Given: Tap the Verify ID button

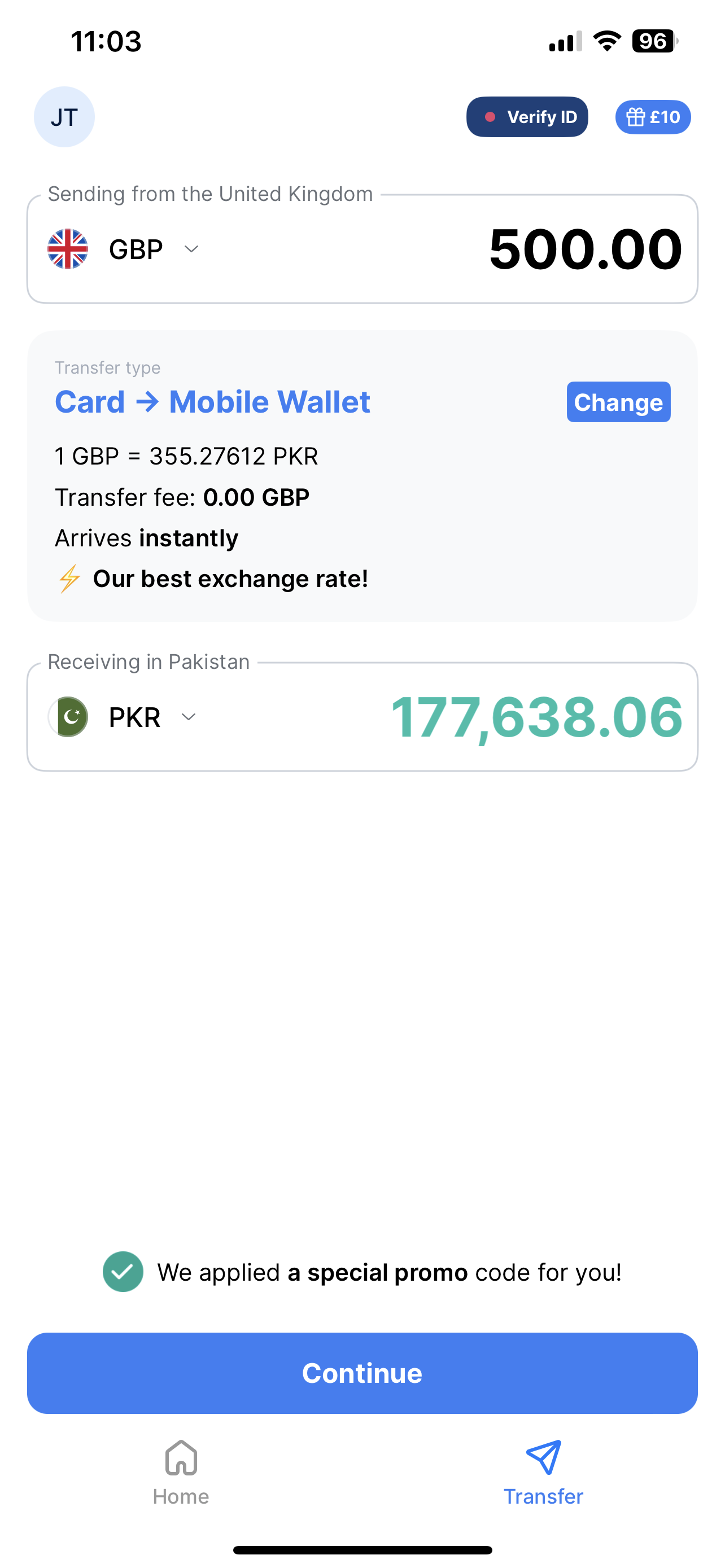Looking at the screenshot, I should (527, 117).
